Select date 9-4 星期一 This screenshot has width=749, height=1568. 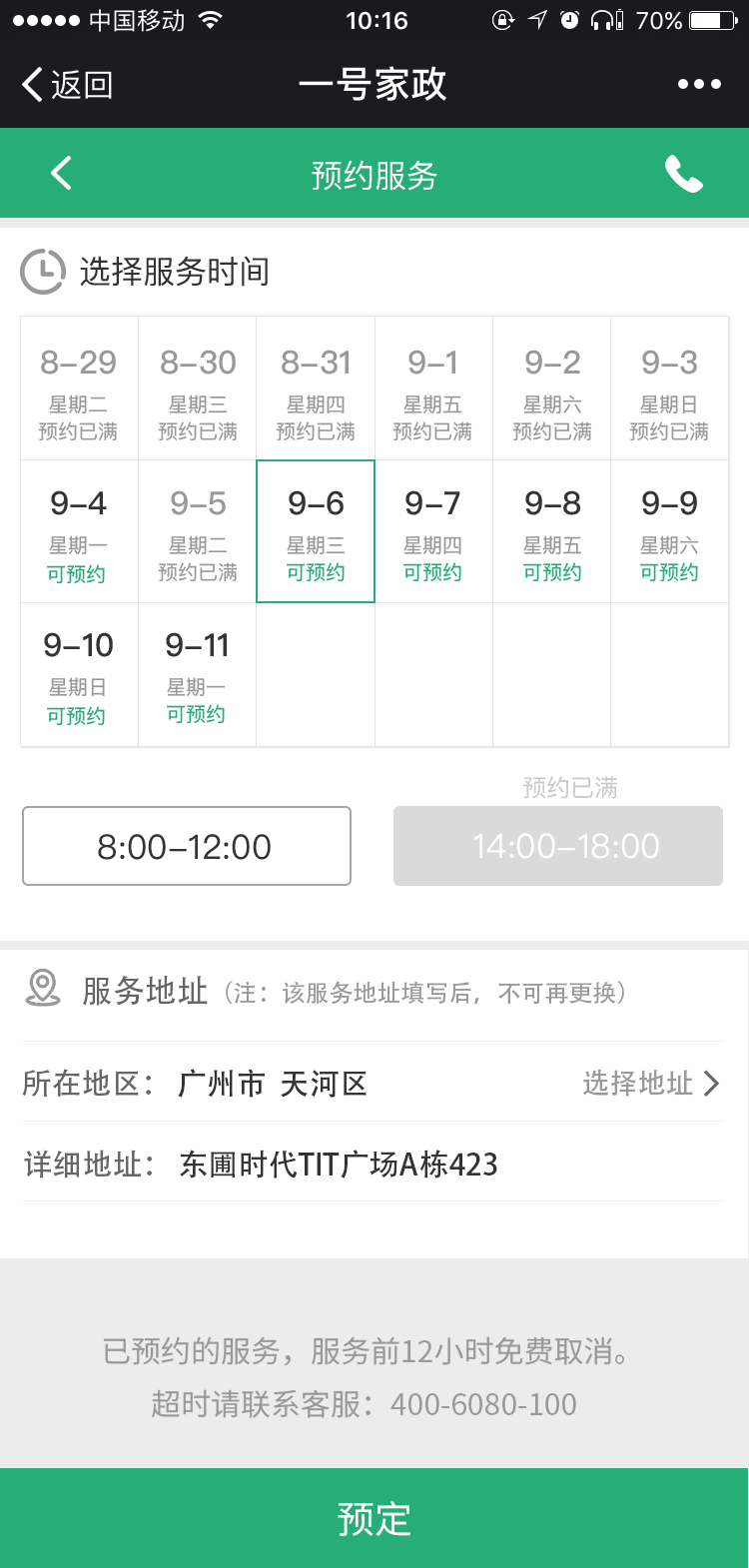[x=79, y=532]
